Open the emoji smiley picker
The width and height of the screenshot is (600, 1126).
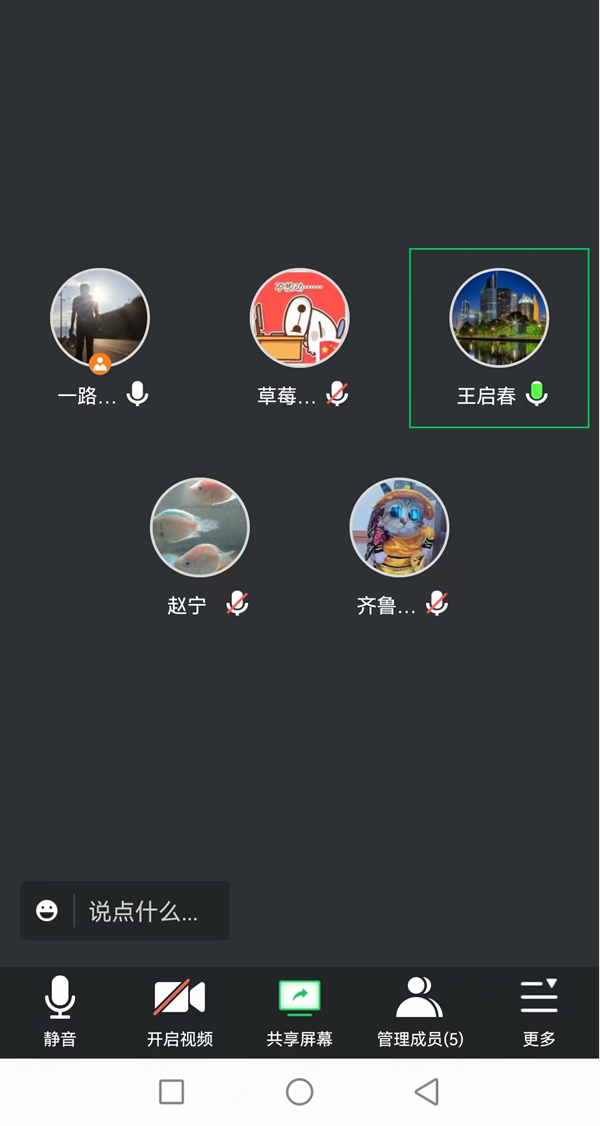tap(47, 911)
